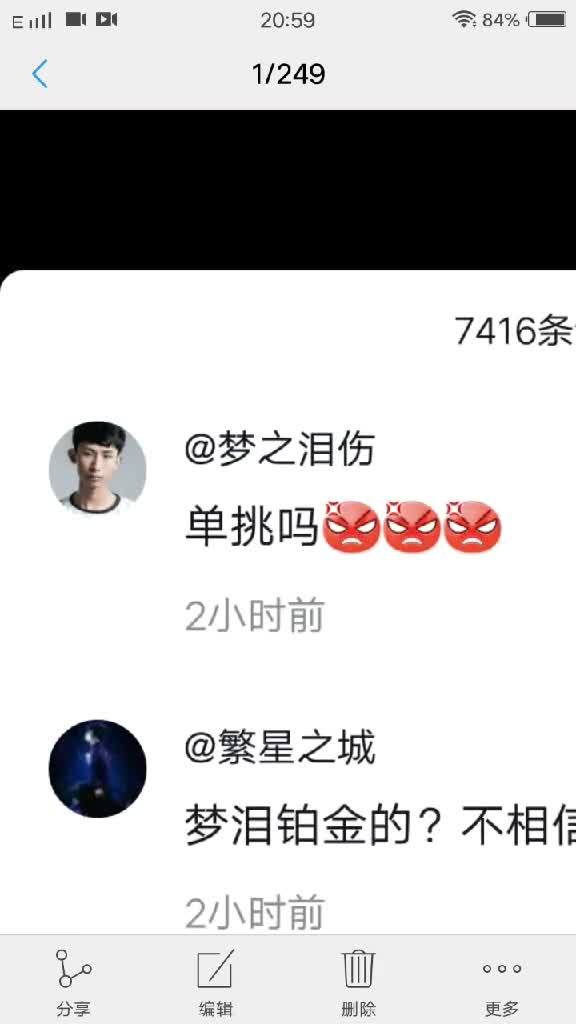This screenshot has width=576, height=1024.
Task: Open 编辑 to edit the image
Action: pos(216,981)
